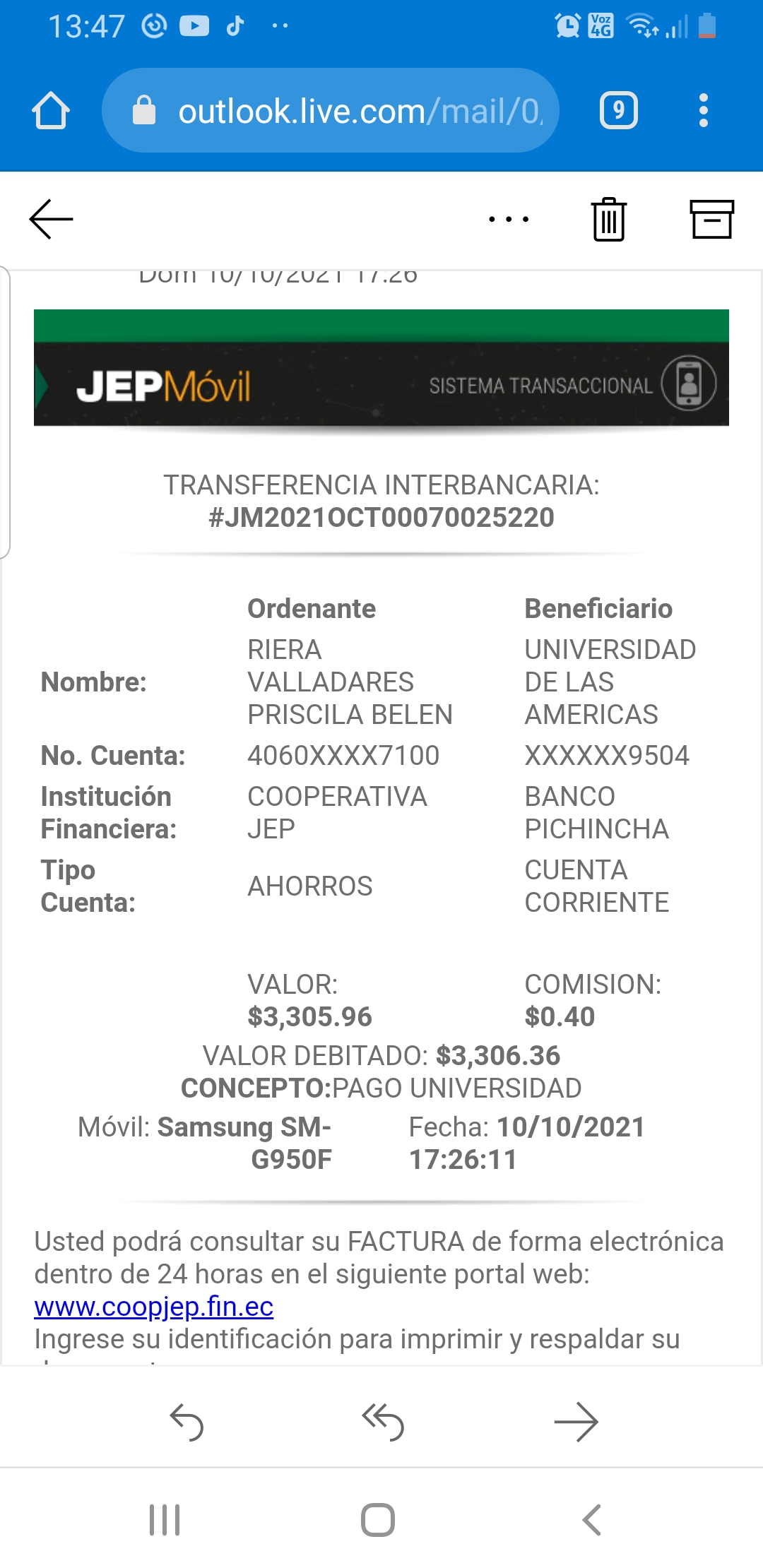Screen dimensions: 763x1568
Task: Open the browser tab switcher showing 9
Action: click(x=618, y=111)
